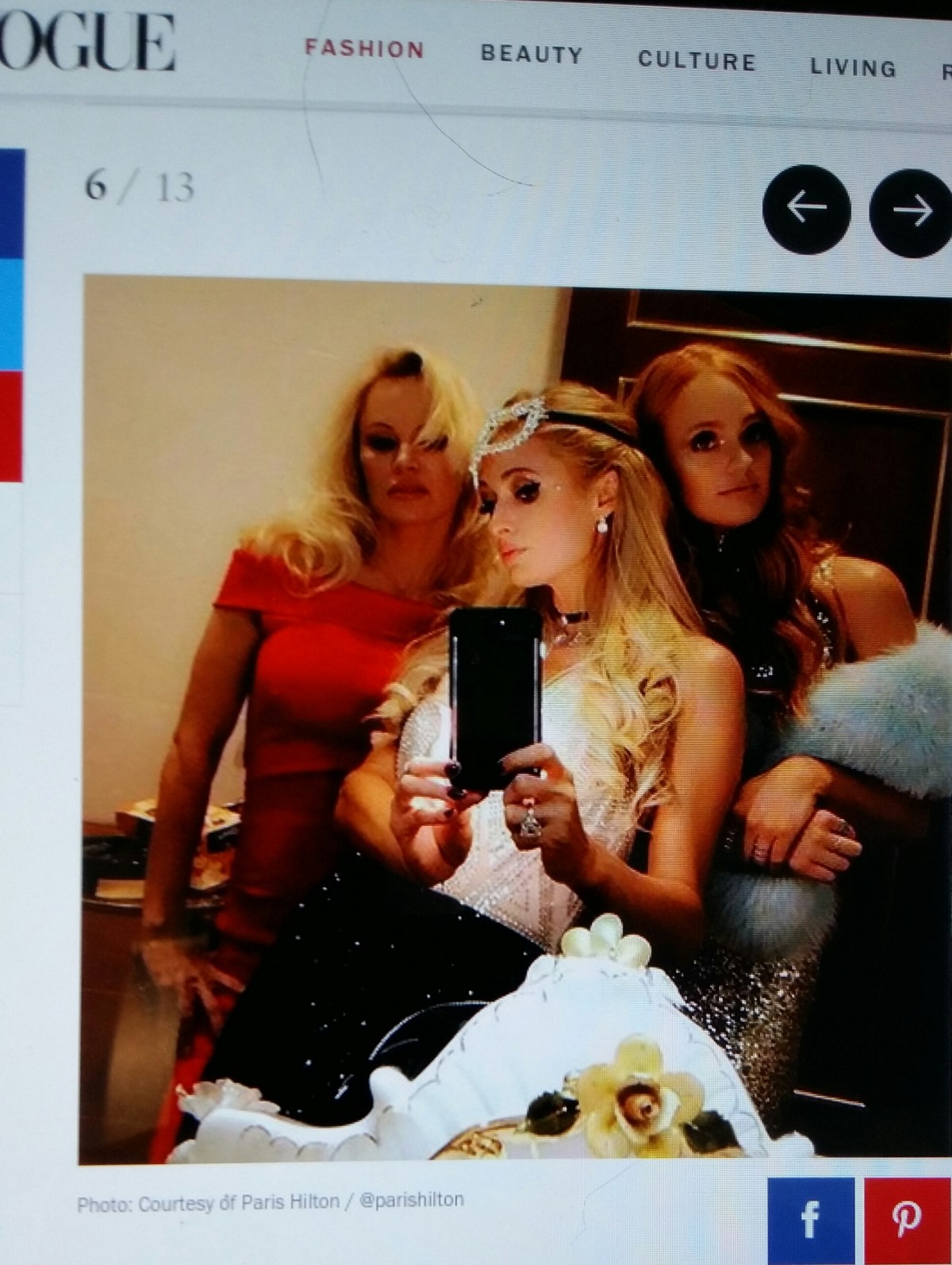Go to the previous gallery slide

coord(806,209)
